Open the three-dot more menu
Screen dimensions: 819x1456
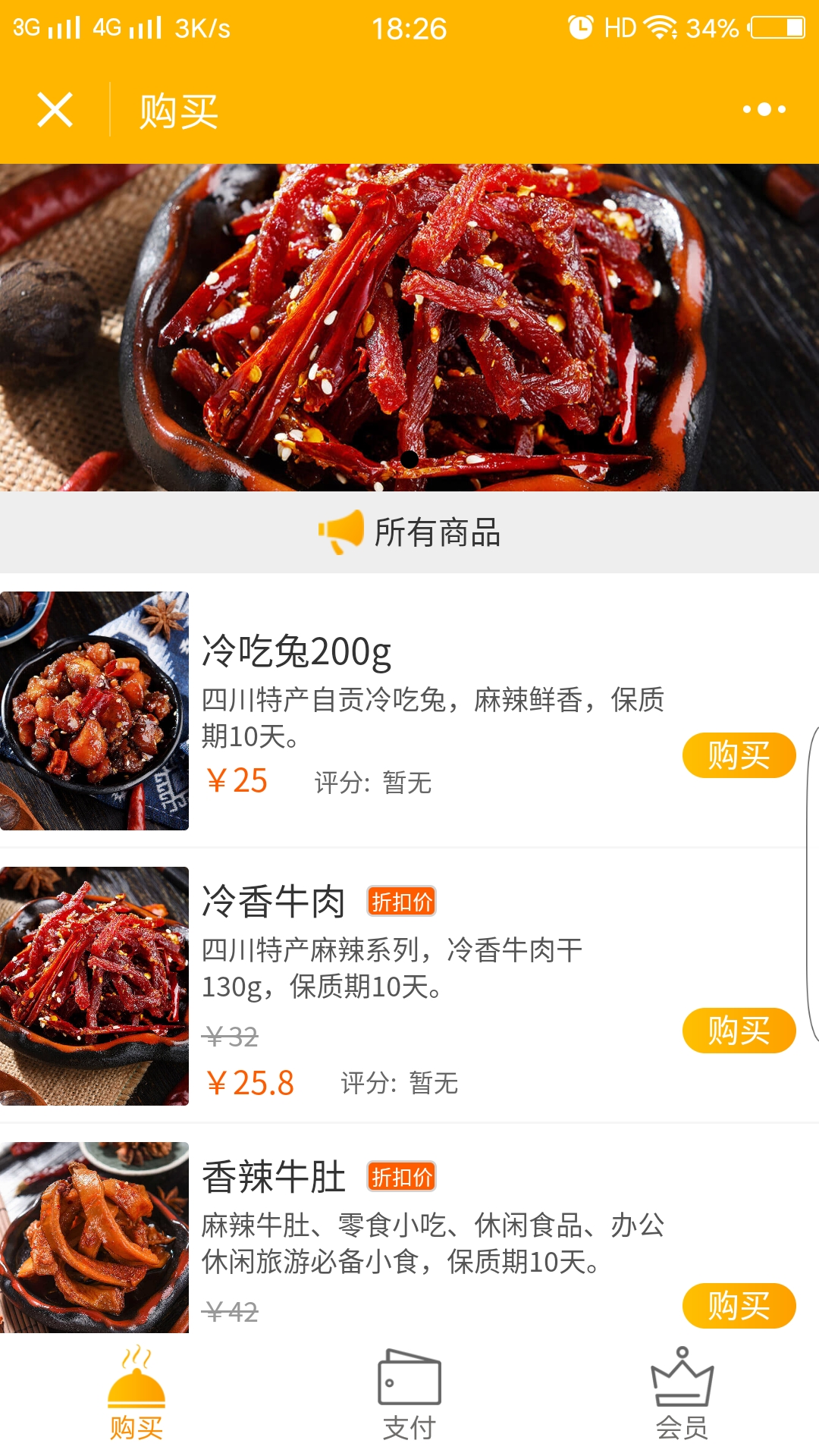(x=764, y=110)
